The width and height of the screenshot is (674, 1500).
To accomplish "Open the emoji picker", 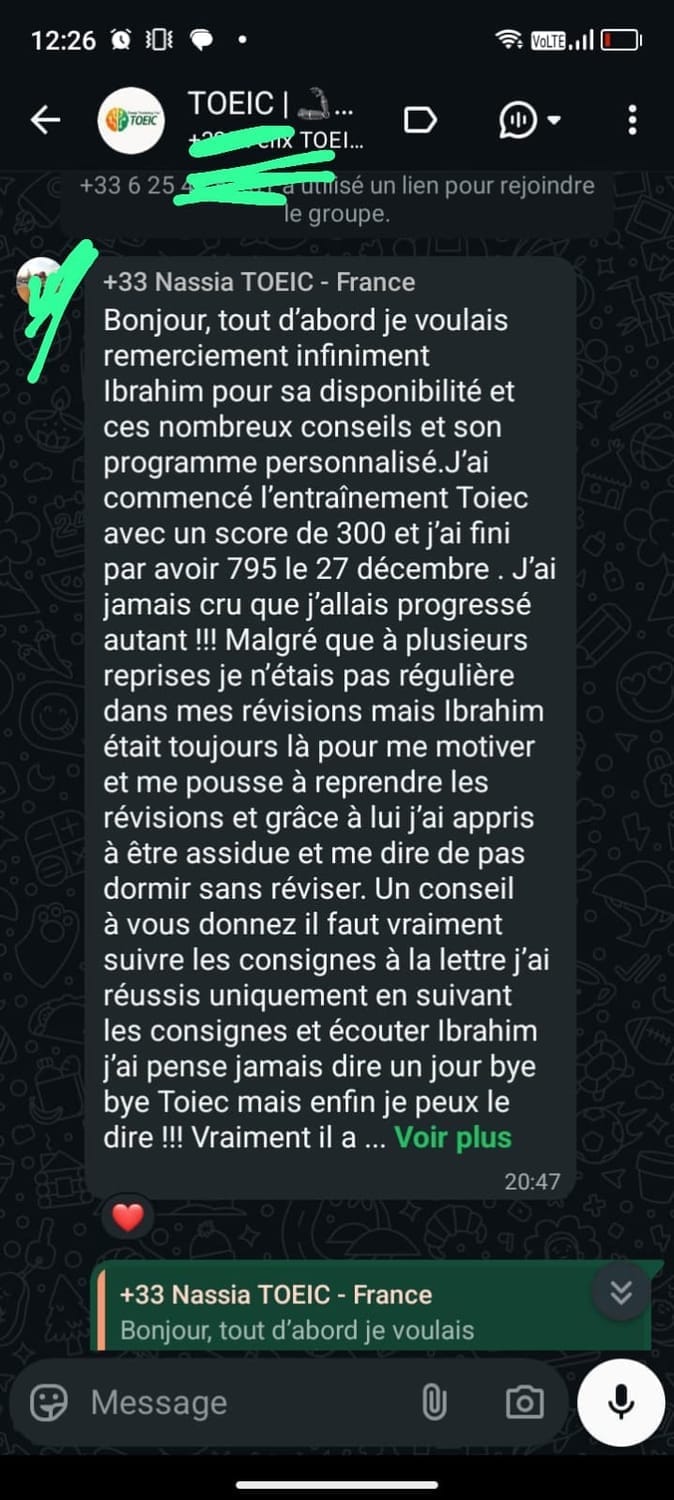I will 48,1403.
